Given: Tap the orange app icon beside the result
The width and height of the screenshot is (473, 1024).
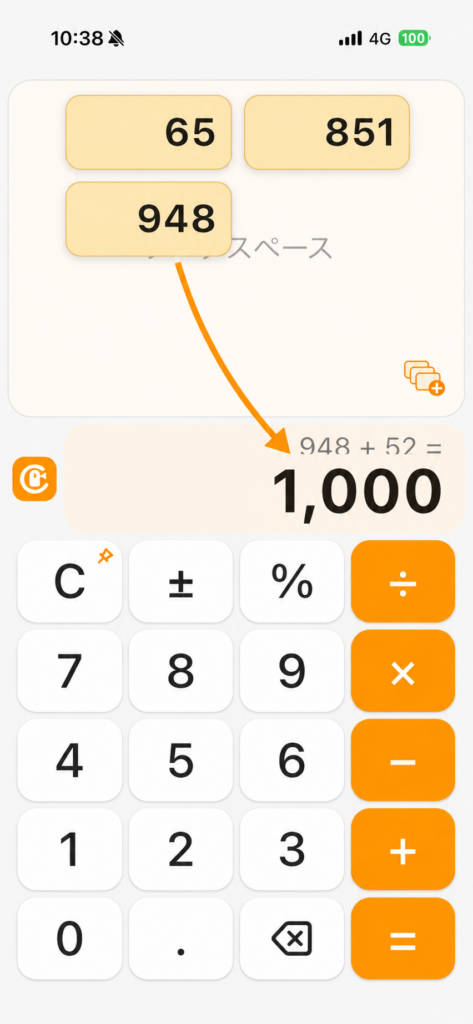Looking at the screenshot, I should point(34,479).
